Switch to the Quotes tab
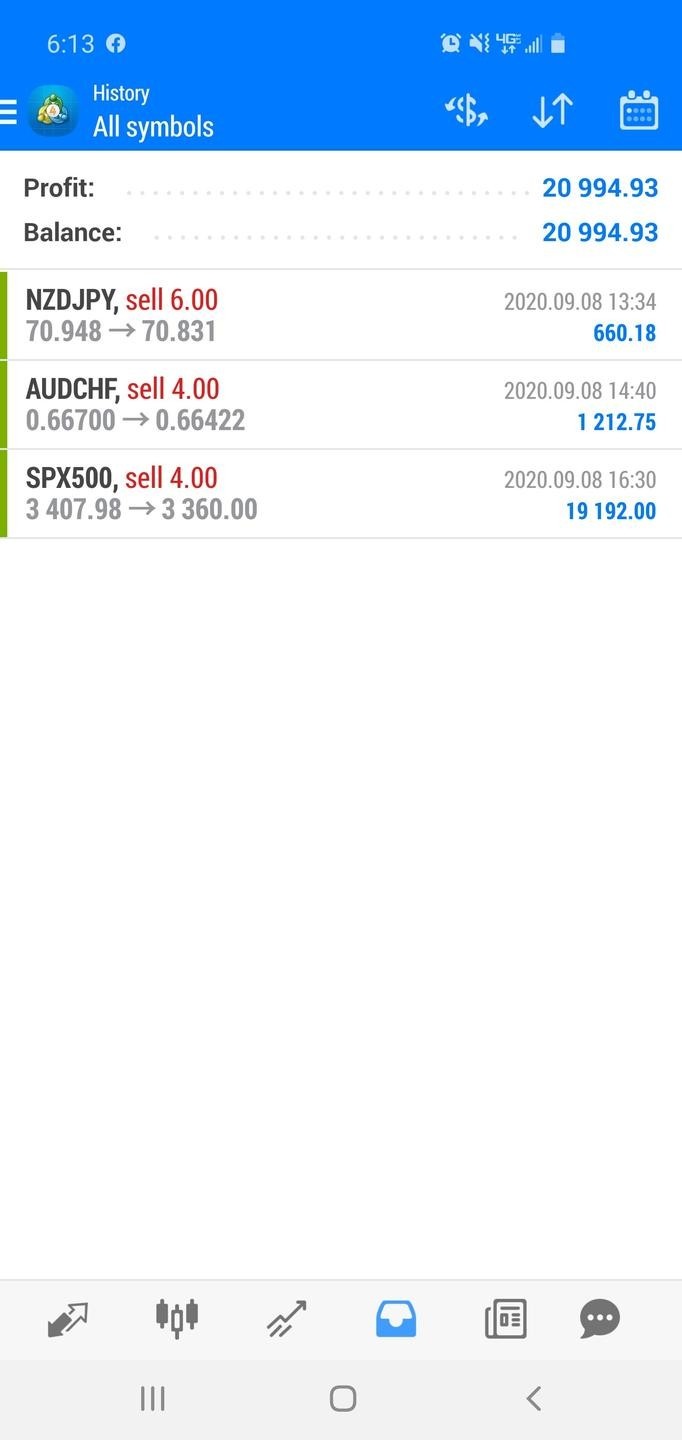 [68, 1319]
